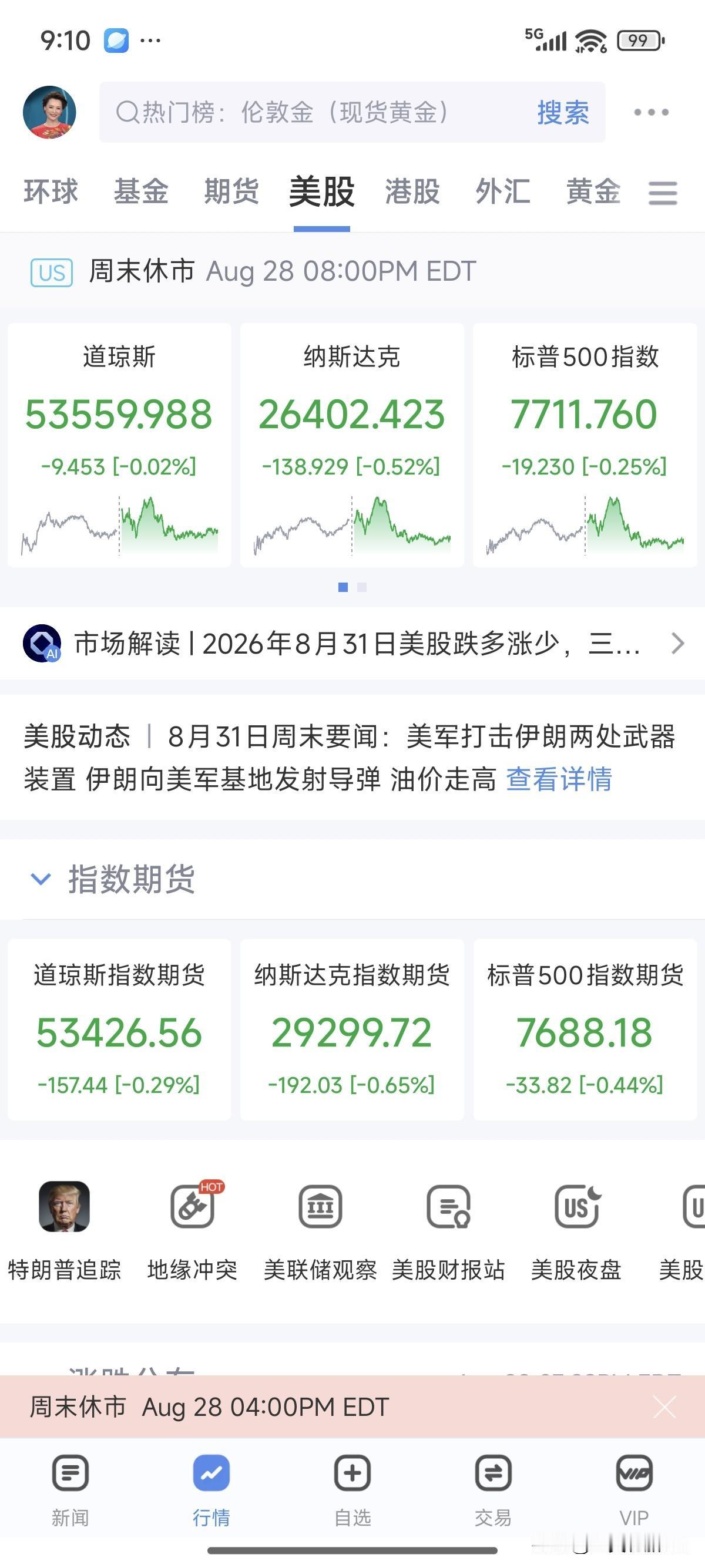Open the 市场解读 AI article row
The image size is (705, 1568).
(x=352, y=644)
